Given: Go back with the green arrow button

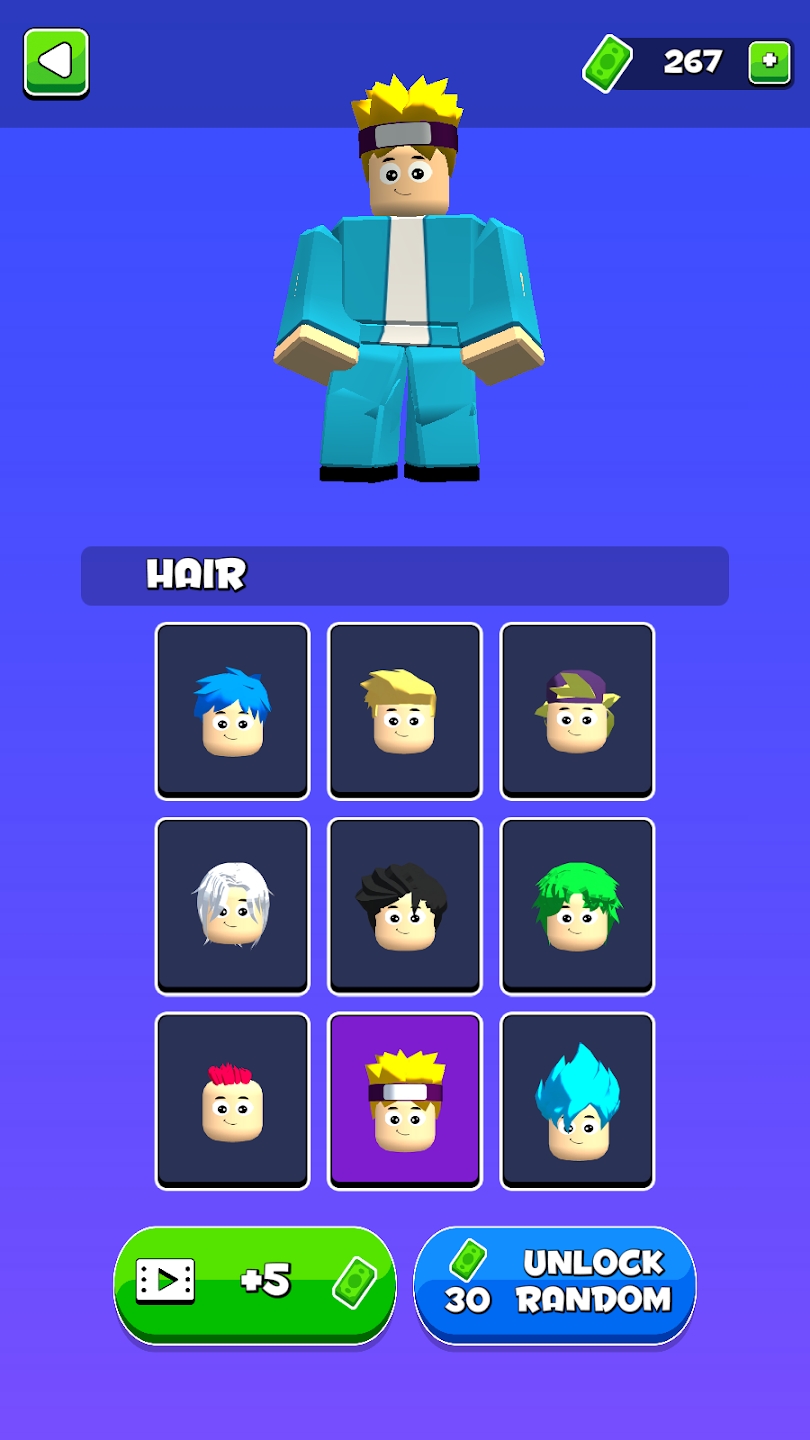Looking at the screenshot, I should [x=57, y=63].
